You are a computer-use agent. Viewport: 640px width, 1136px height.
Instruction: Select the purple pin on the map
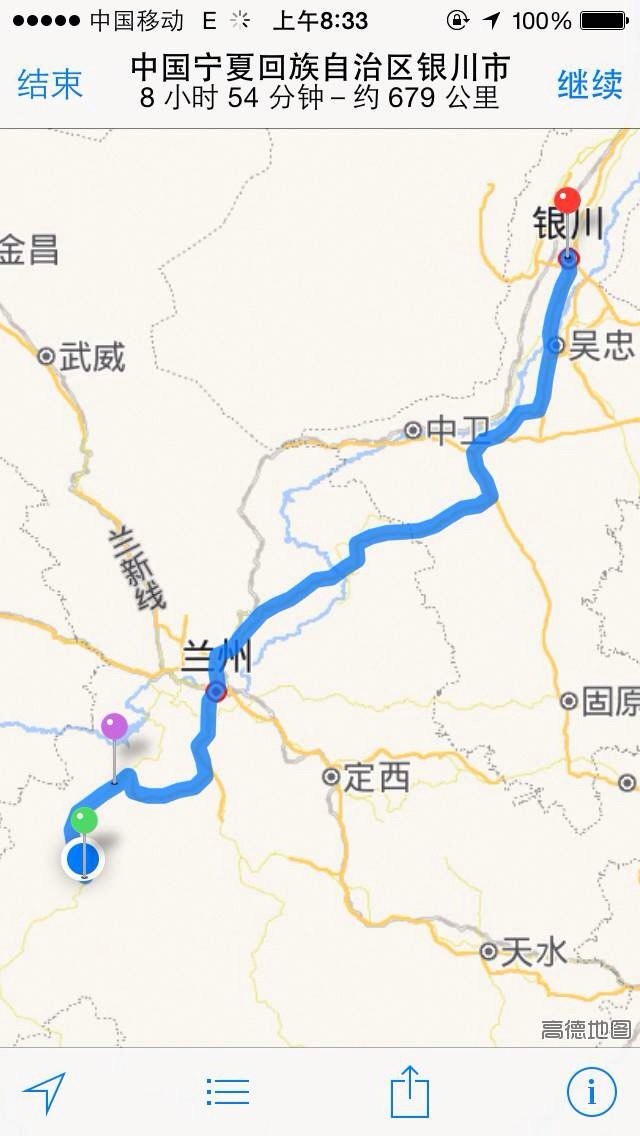coord(114,726)
